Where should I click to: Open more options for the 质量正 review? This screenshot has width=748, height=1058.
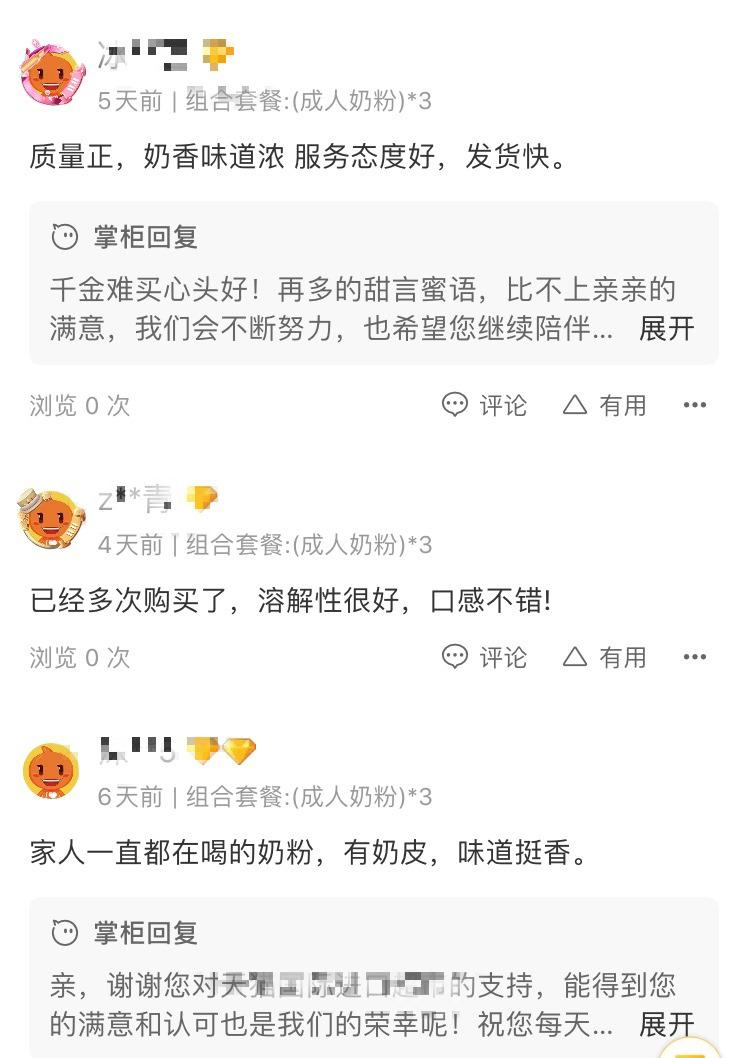pos(695,405)
